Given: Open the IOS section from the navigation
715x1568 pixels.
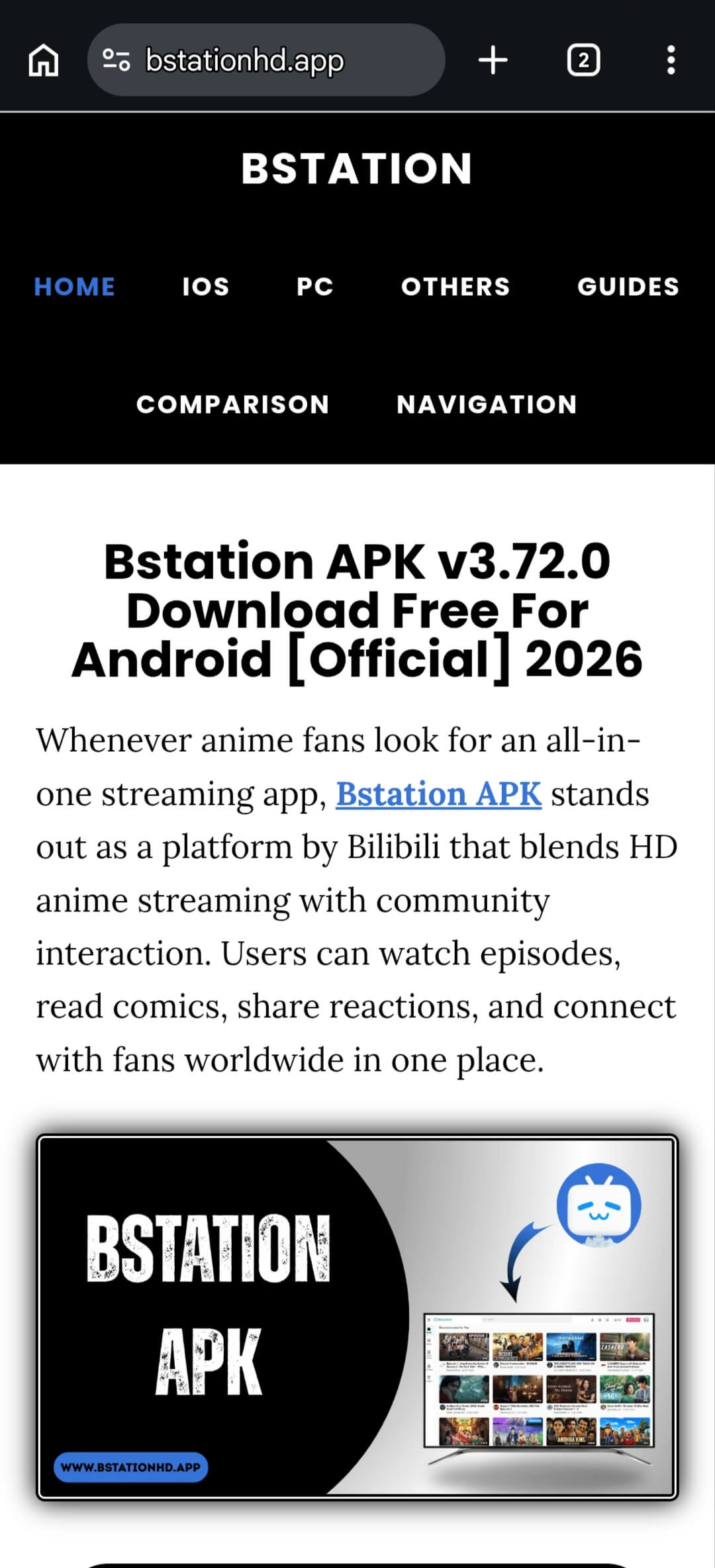Looking at the screenshot, I should pos(205,286).
